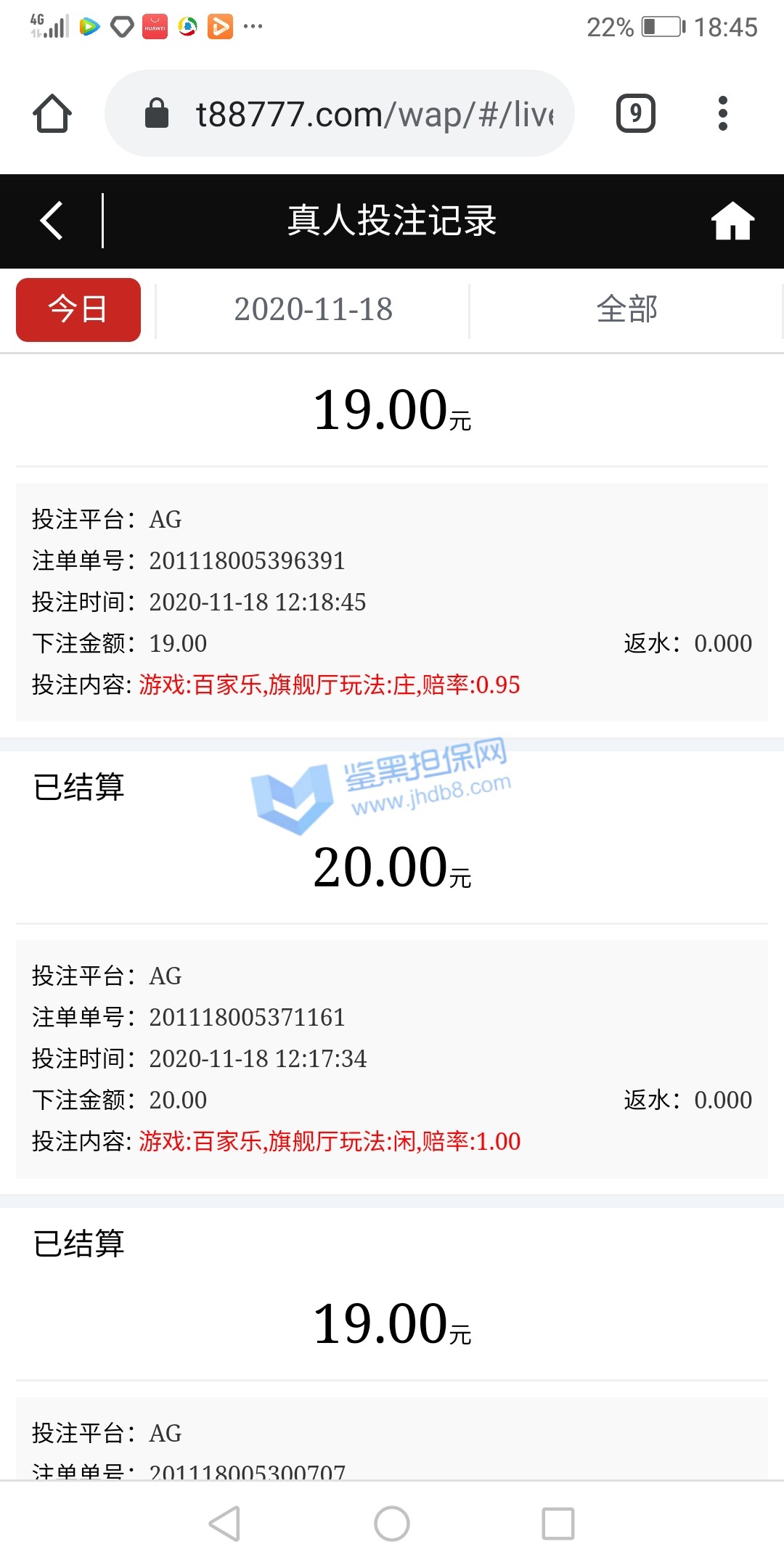Open the browser overflow menu
The image size is (784, 1568).
pos(722,114)
